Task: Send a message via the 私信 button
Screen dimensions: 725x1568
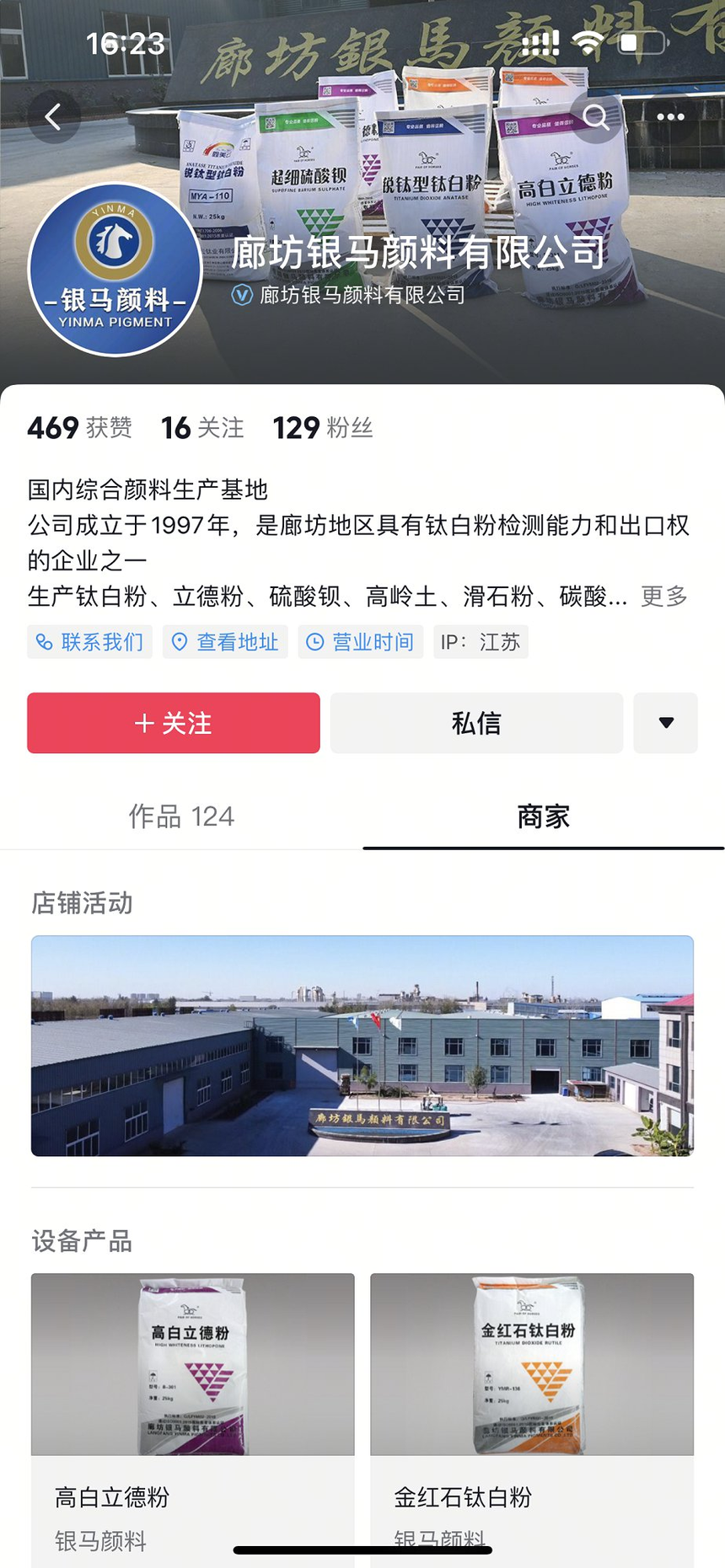Action: click(x=475, y=723)
